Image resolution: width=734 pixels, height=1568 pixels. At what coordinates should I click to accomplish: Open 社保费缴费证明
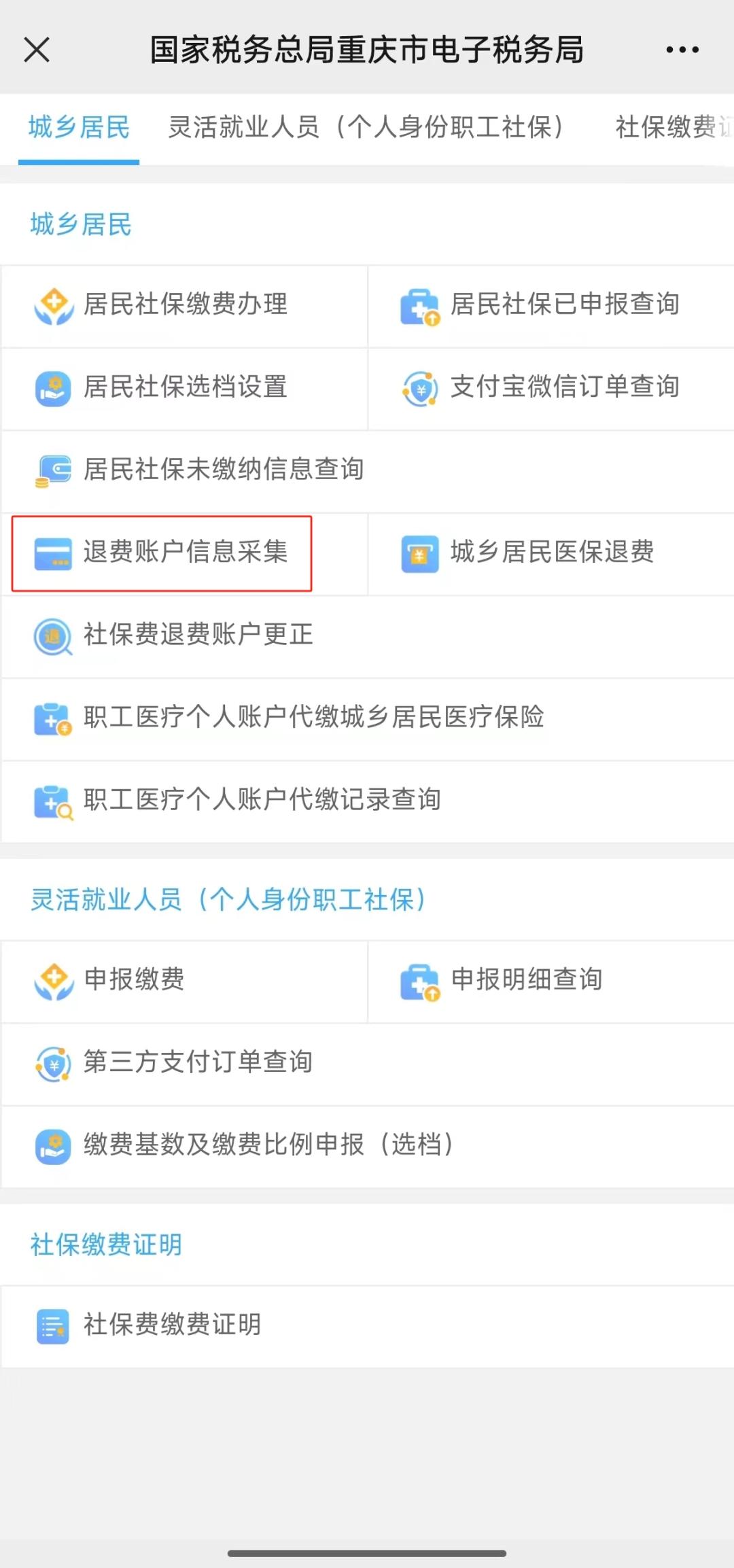point(368,1325)
